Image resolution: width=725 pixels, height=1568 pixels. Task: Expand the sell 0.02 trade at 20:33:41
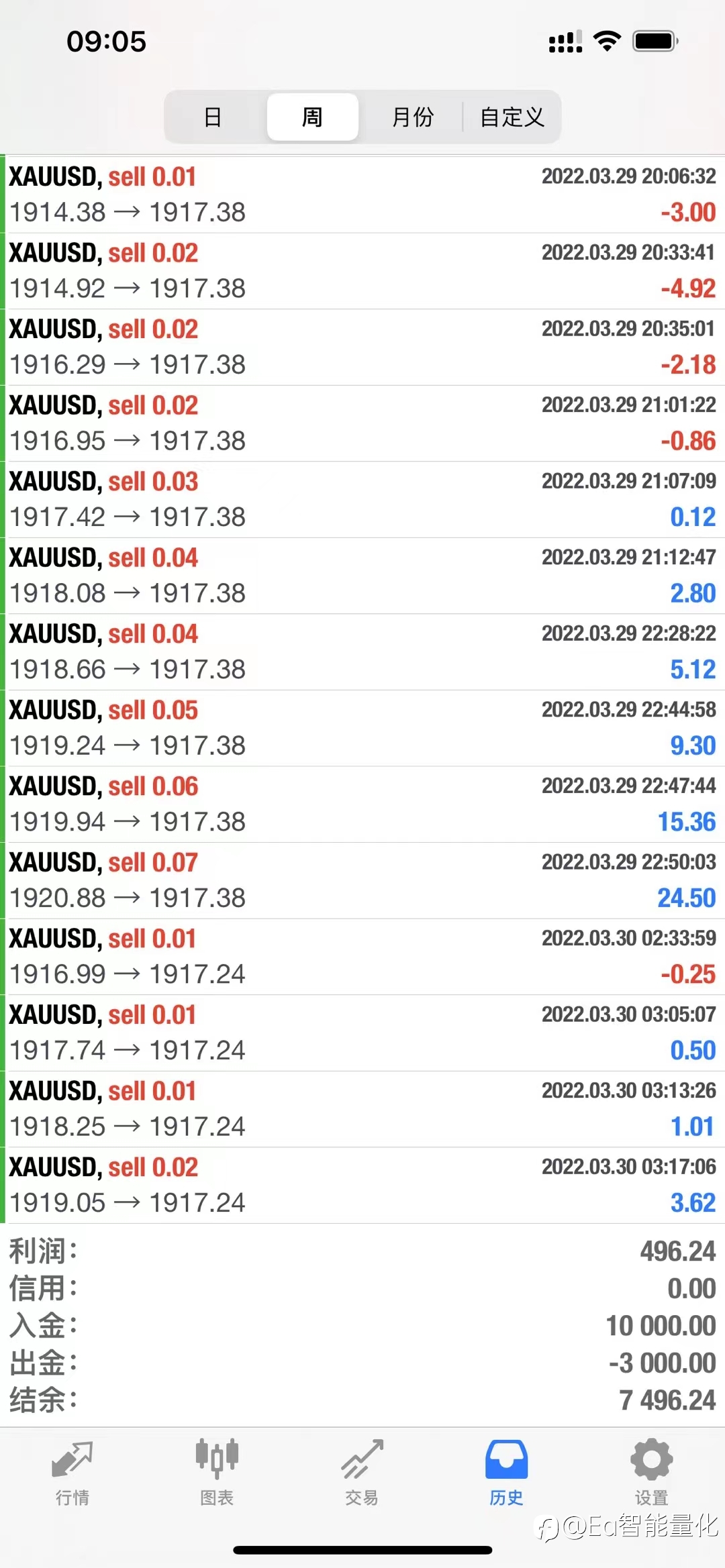(x=362, y=271)
